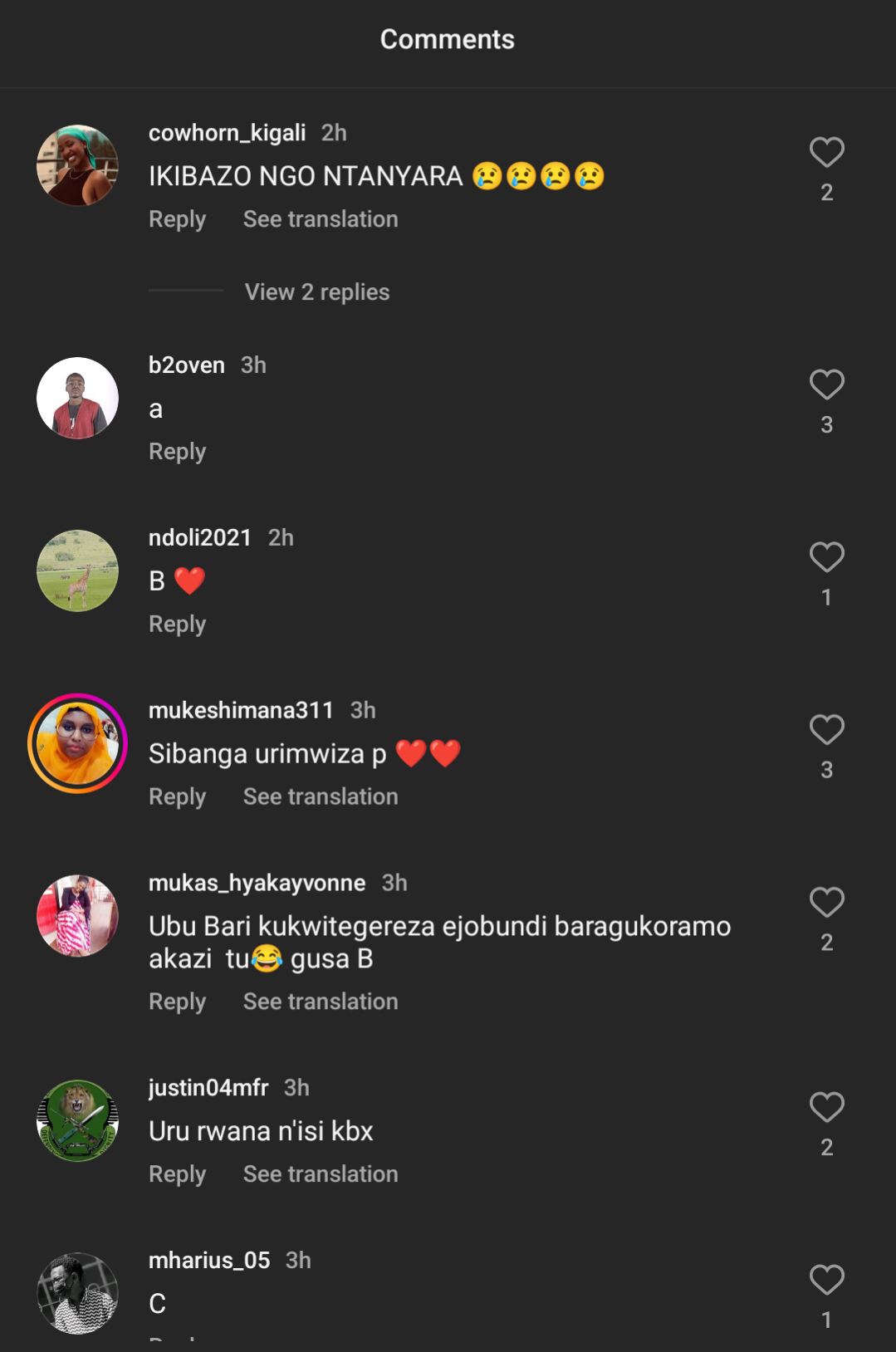Like mukas_hyakayvonne's comment

pyautogui.click(x=826, y=903)
